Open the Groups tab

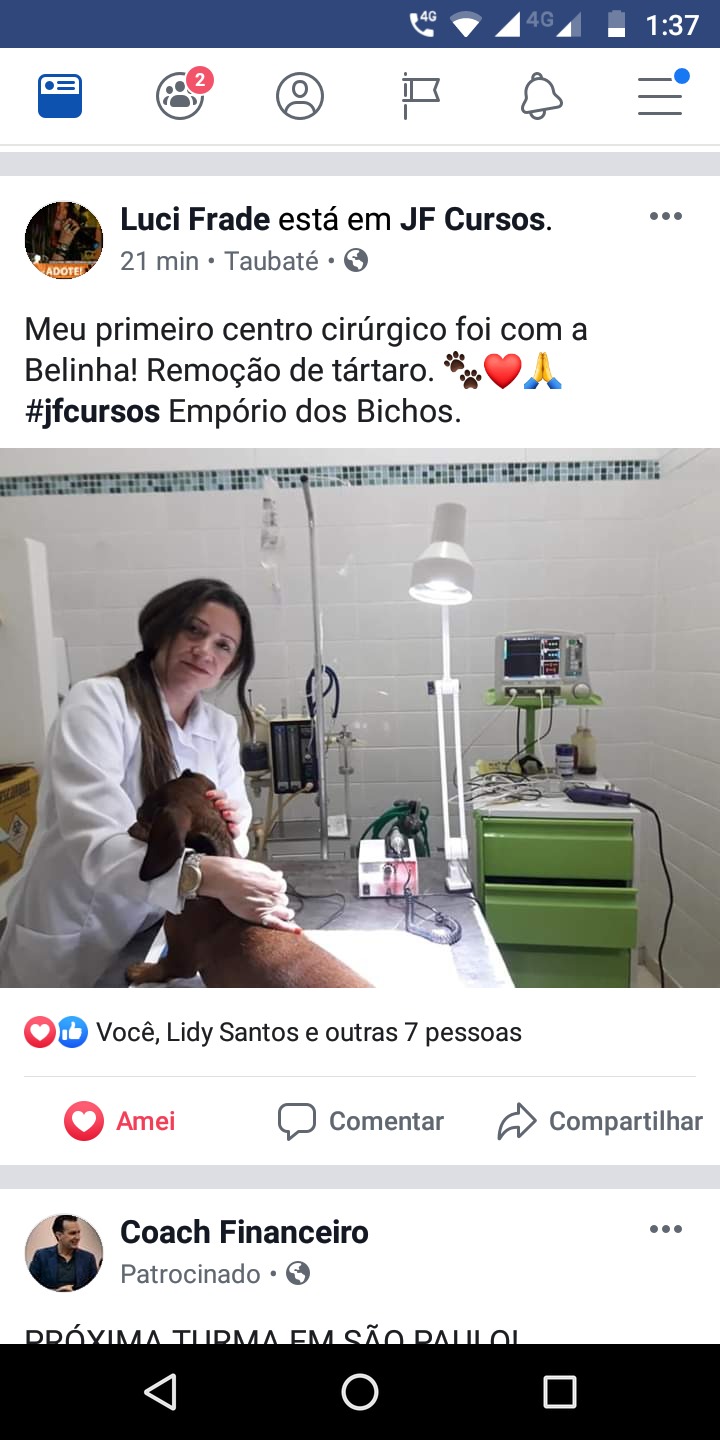click(x=181, y=97)
